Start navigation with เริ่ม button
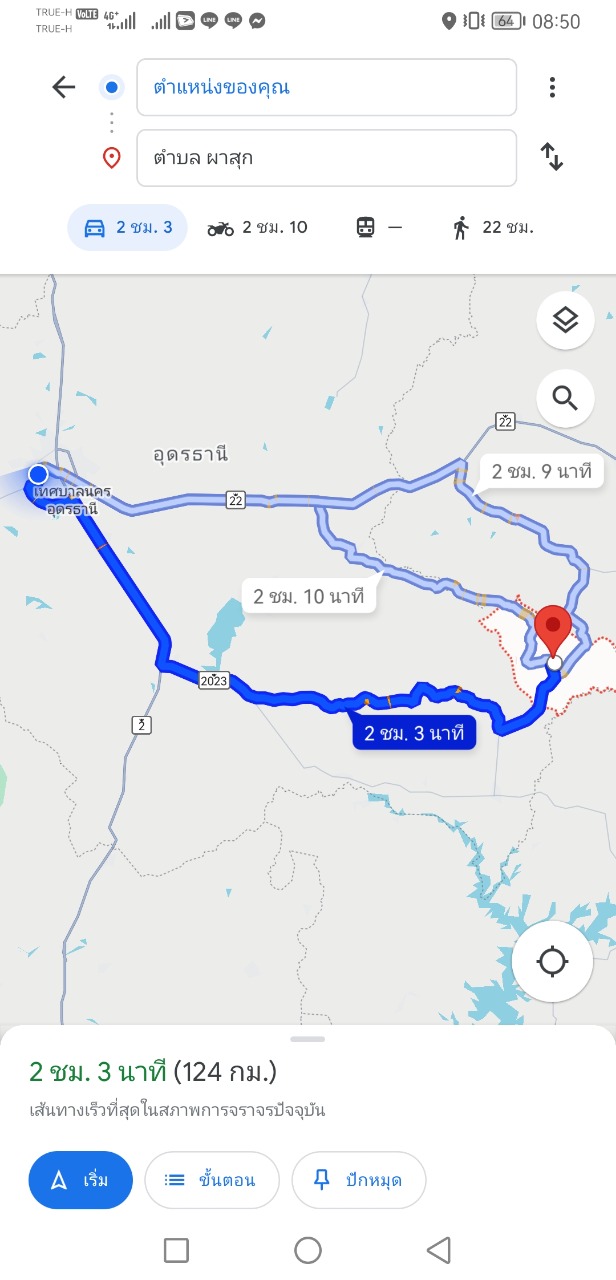Viewport: 616px width, 1280px height. (81, 1180)
